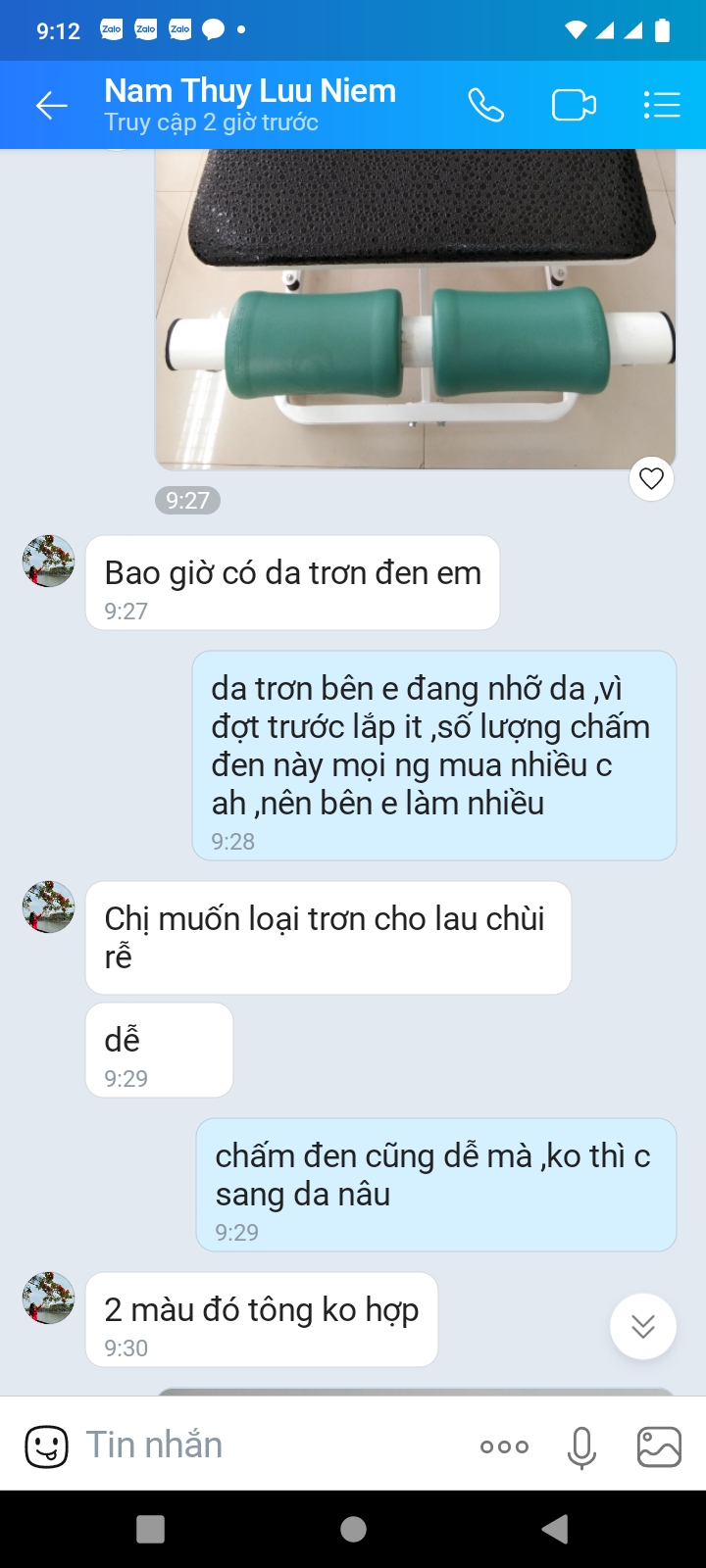This screenshot has width=706, height=1568.
Task: Open the sticker emoji picker
Action: 46,1445
